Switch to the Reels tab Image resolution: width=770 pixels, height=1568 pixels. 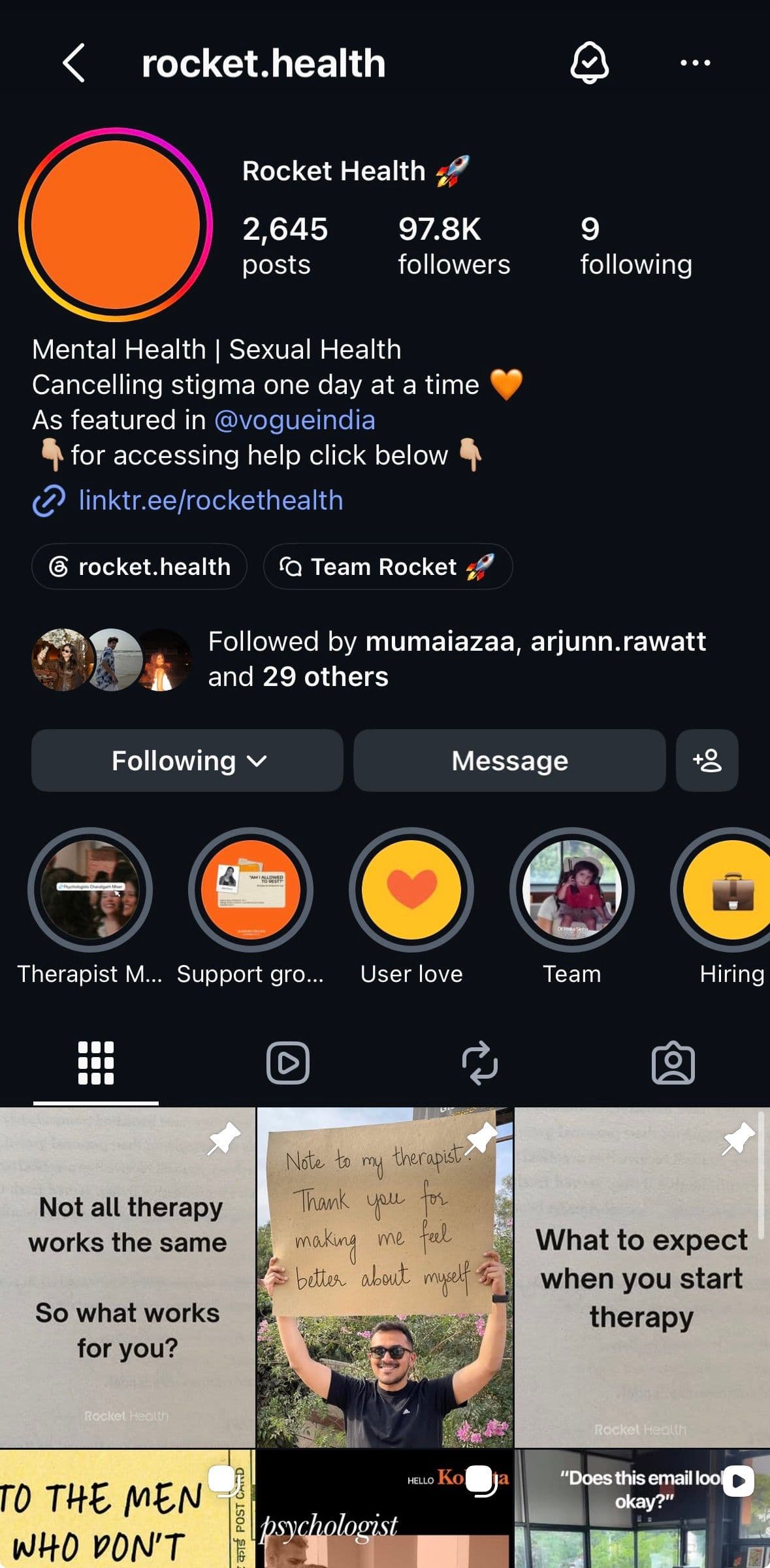click(x=288, y=1063)
